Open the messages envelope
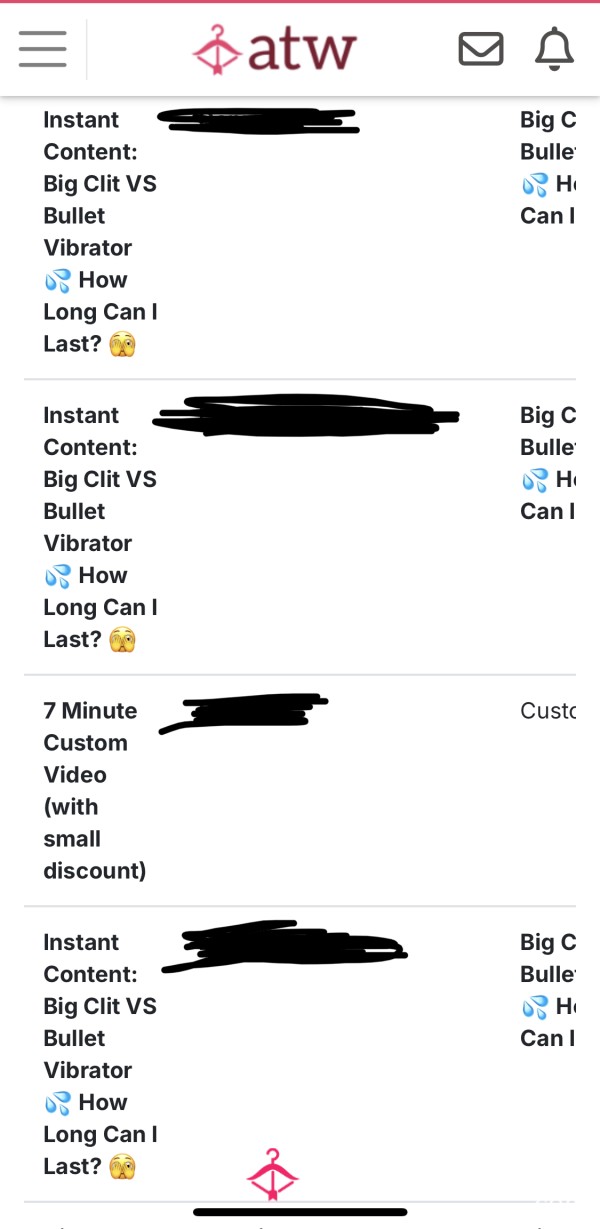The image size is (600, 1229). (481, 48)
